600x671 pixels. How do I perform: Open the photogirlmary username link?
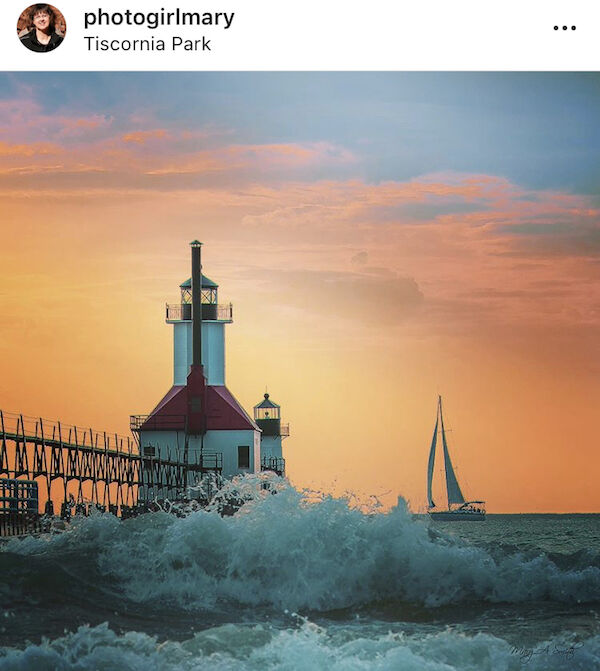coord(159,17)
